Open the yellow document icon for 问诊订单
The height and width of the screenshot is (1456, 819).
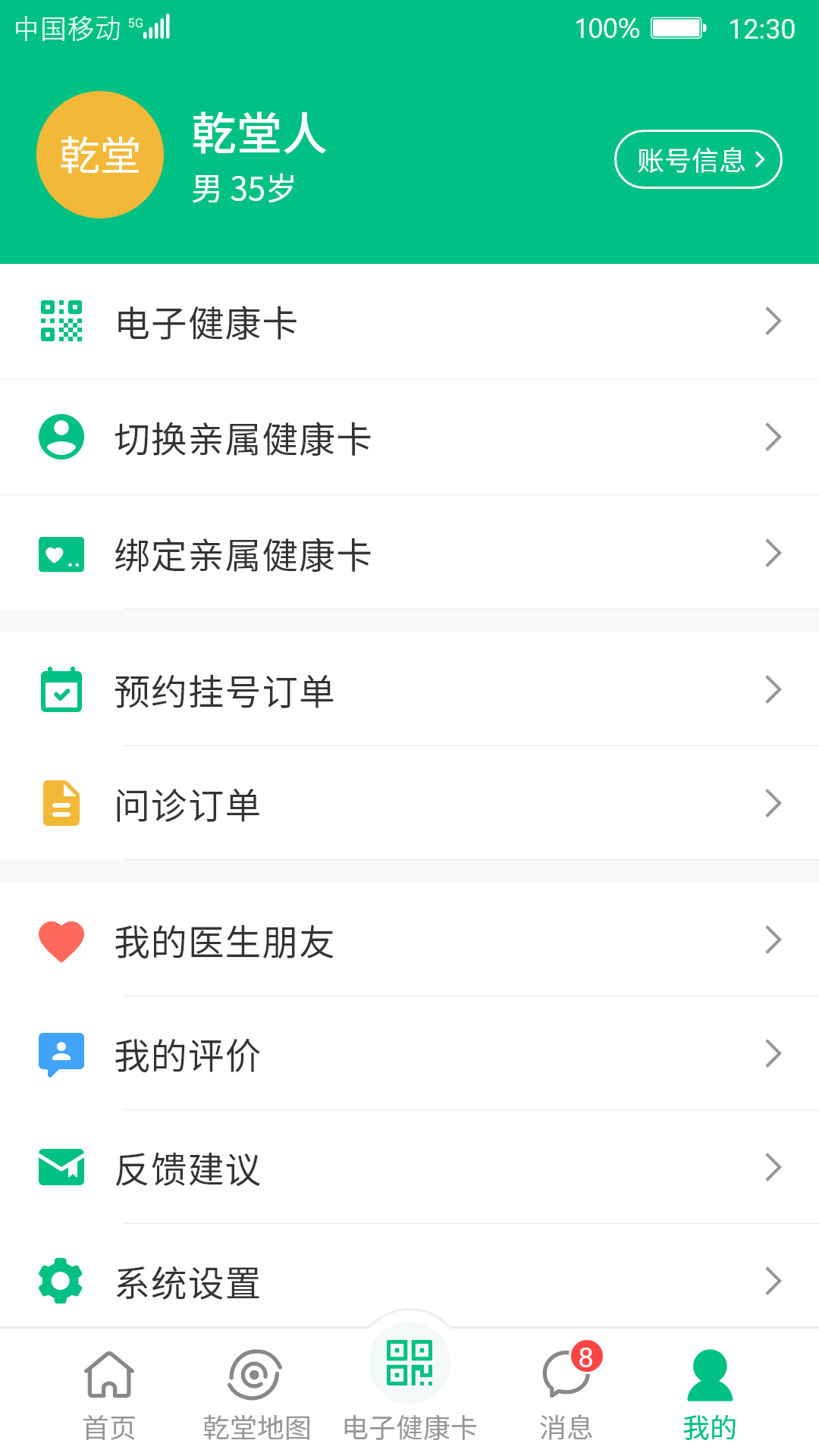pyautogui.click(x=61, y=804)
